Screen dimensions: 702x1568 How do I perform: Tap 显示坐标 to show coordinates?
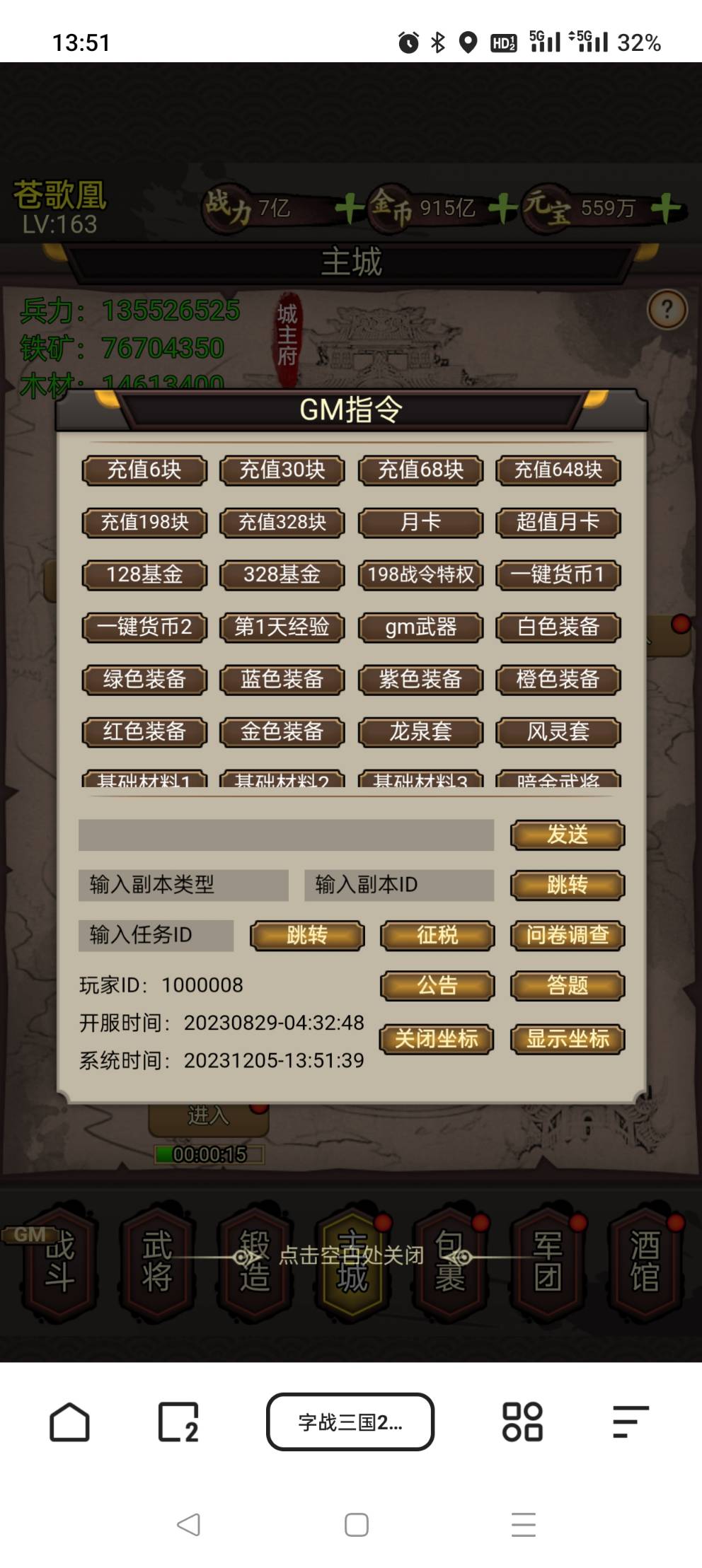(x=568, y=1040)
